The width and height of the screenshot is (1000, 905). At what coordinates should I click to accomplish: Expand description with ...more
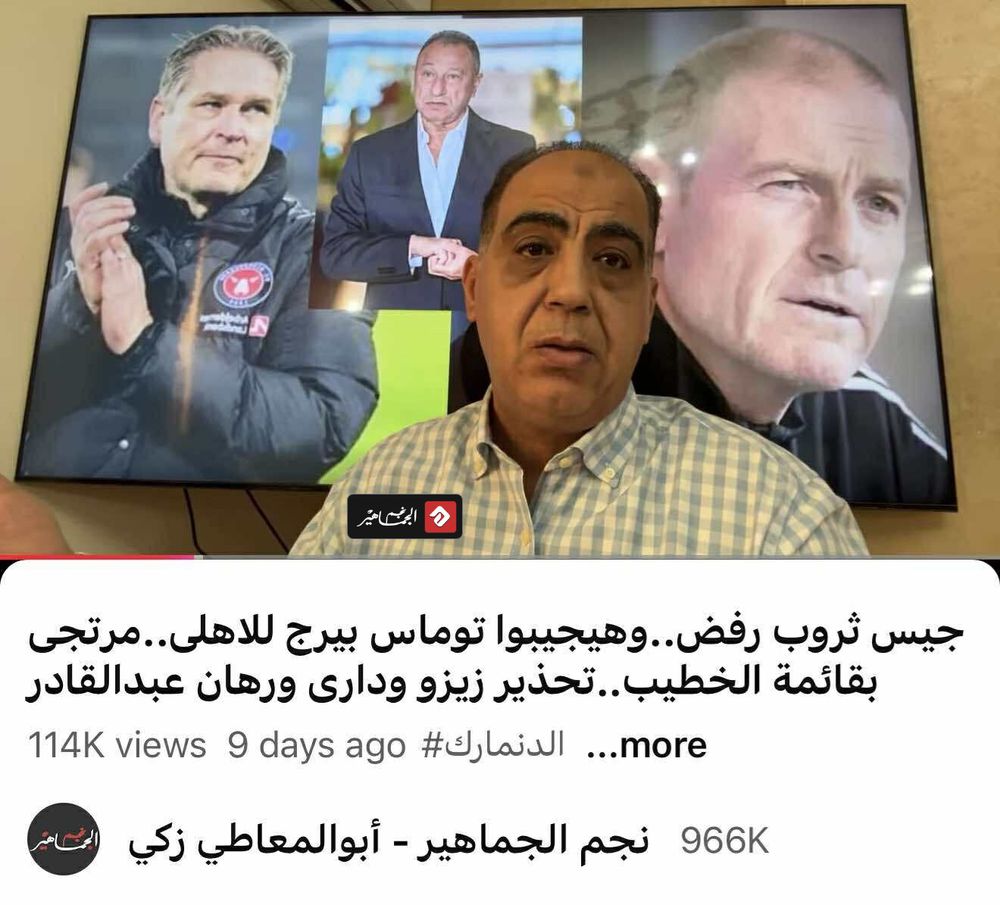tap(645, 745)
